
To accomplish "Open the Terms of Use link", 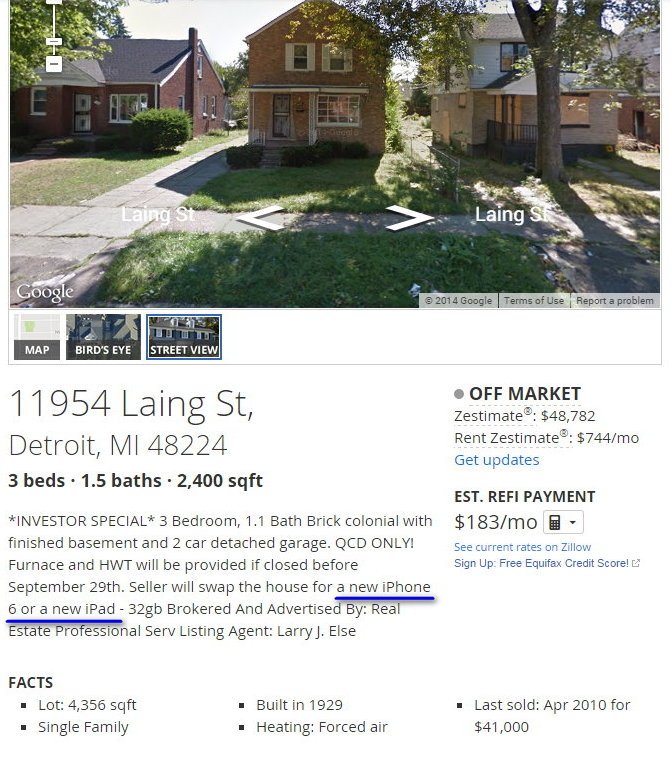I will (x=534, y=301).
